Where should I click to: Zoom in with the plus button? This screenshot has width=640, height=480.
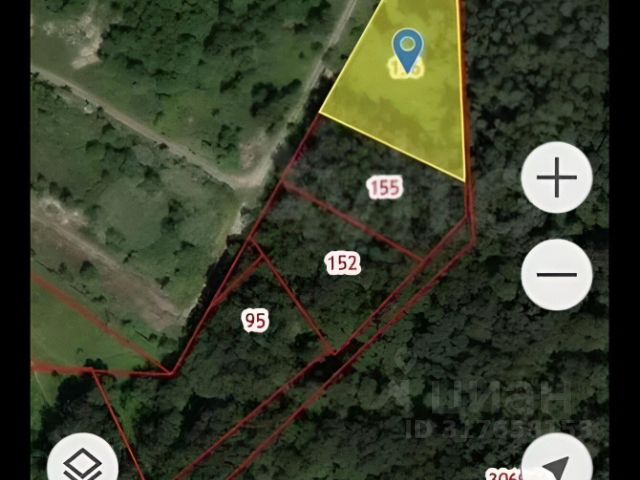tap(557, 177)
